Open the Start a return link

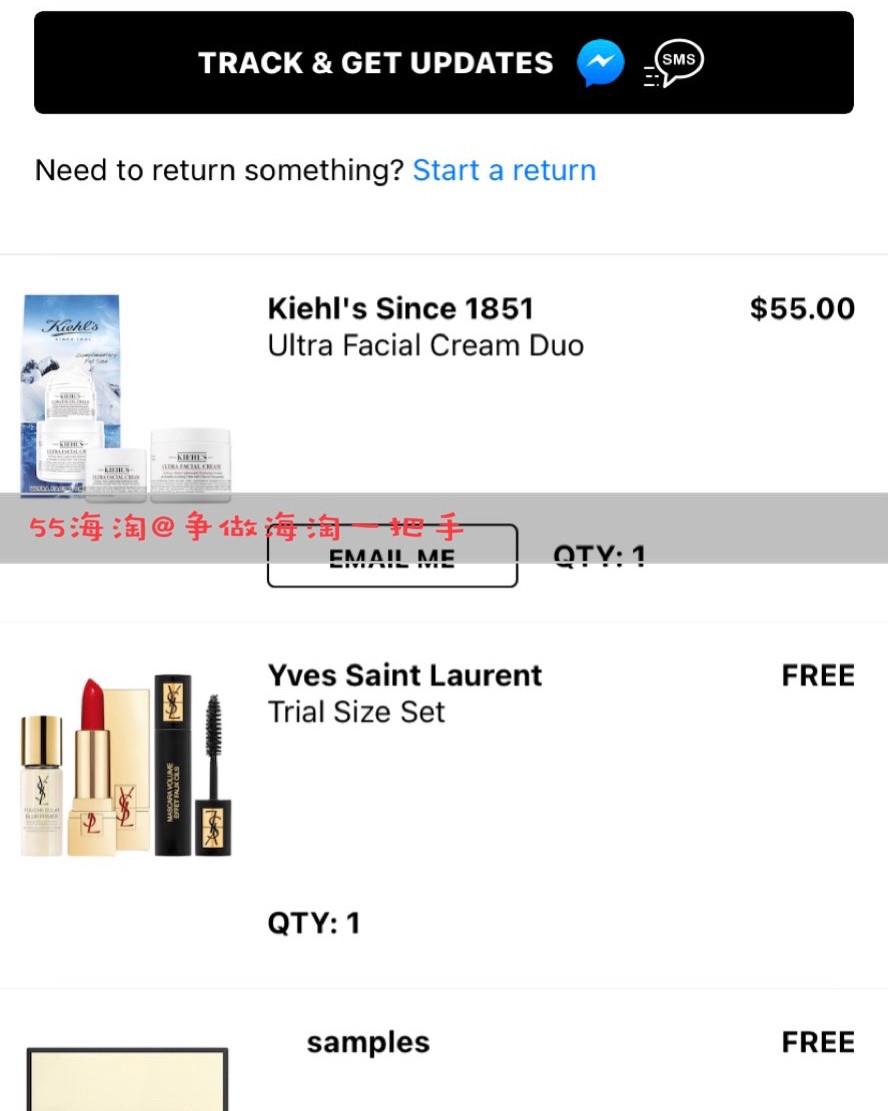504,170
